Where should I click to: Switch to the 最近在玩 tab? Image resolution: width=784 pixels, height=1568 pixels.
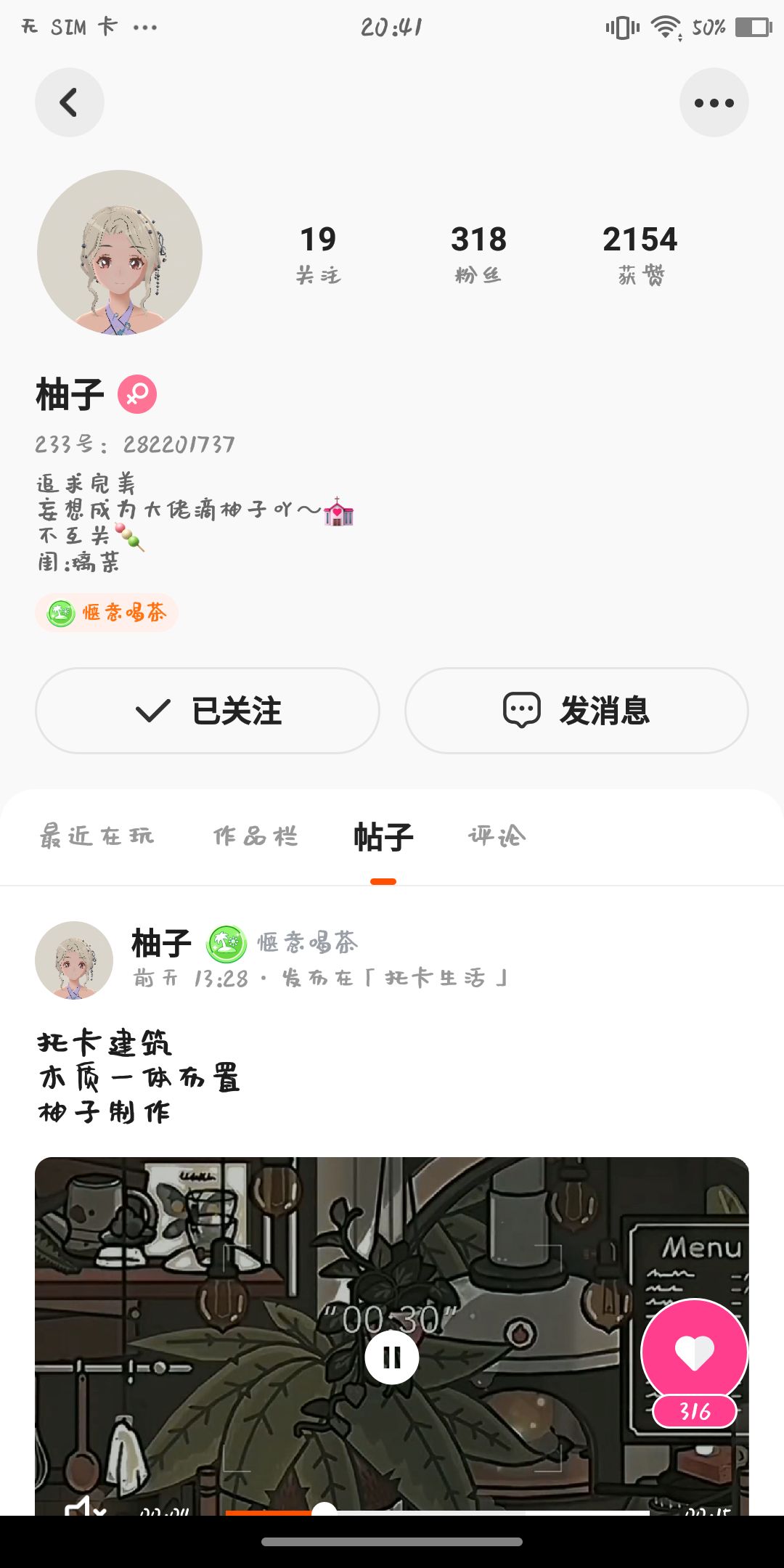click(97, 836)
